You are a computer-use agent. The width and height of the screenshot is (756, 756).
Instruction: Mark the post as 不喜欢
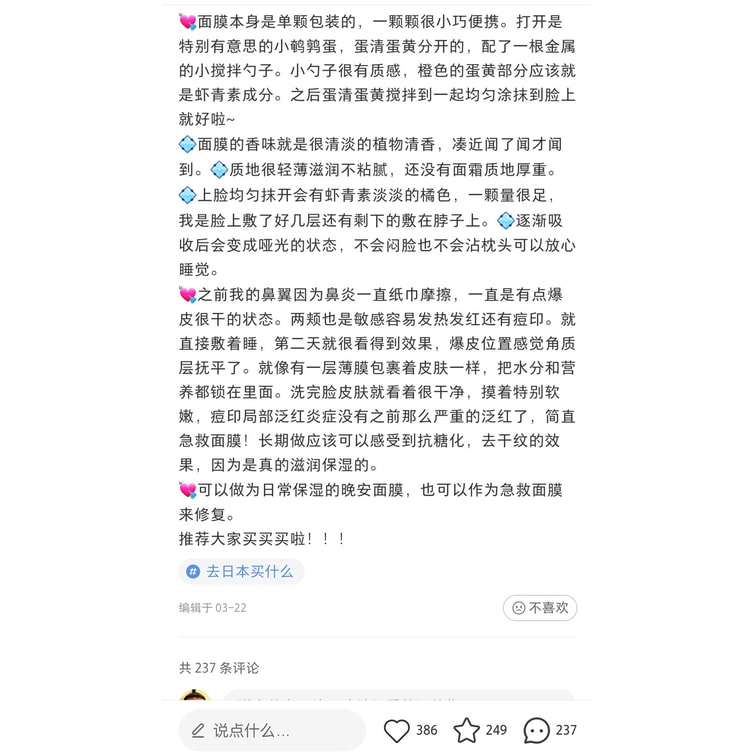[x=540, y=608]
